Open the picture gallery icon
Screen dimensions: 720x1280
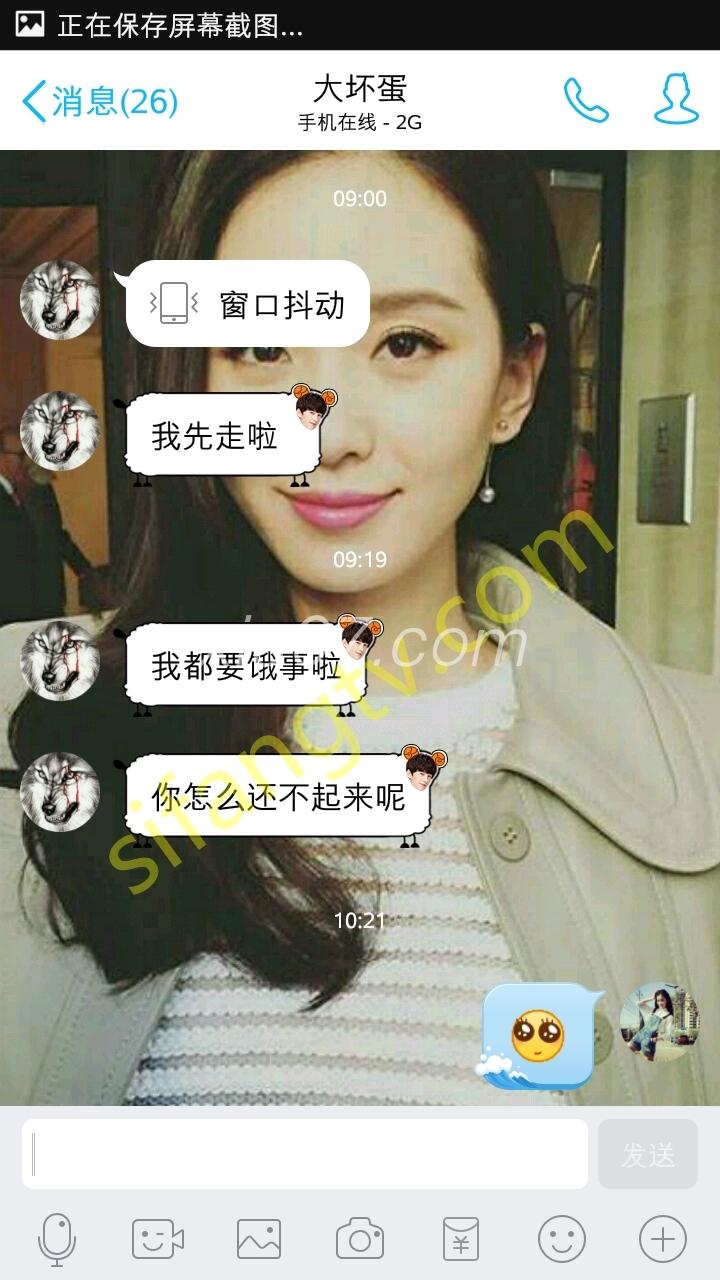coord(259,1240)
